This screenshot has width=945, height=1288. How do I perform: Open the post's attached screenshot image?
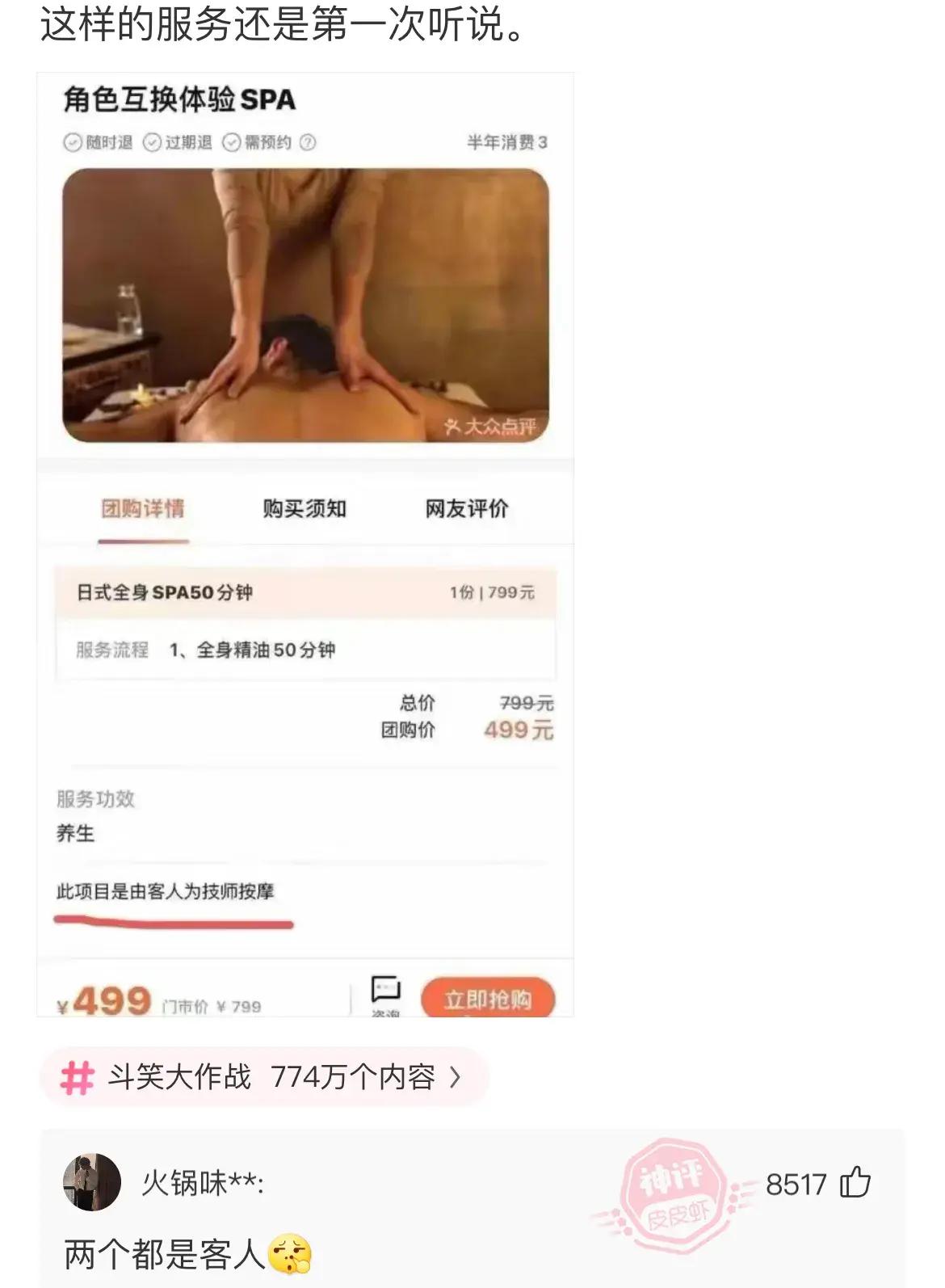(x=305, y=544)
